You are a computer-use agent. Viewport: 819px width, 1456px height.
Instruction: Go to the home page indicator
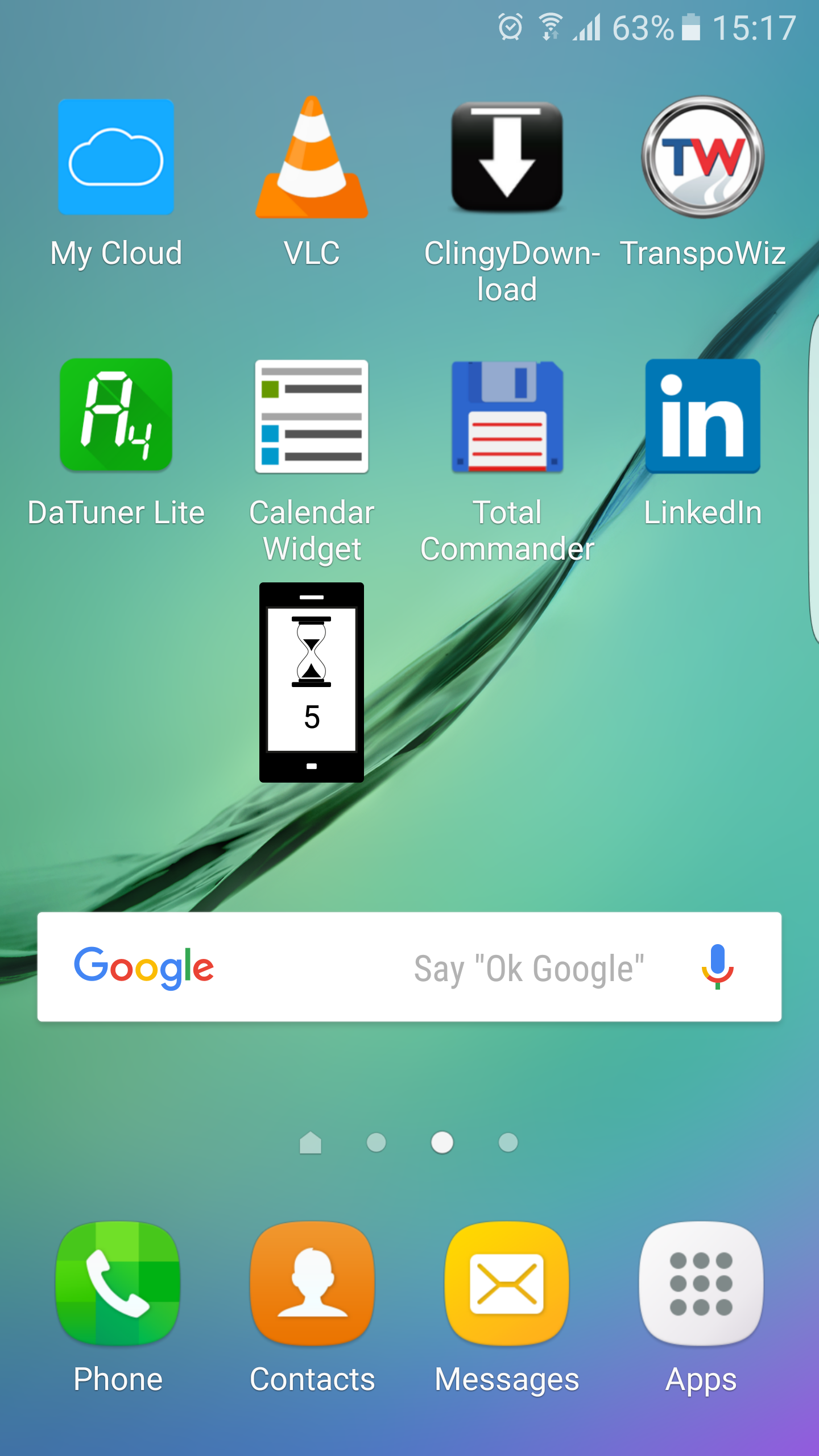click(311, 1143)
